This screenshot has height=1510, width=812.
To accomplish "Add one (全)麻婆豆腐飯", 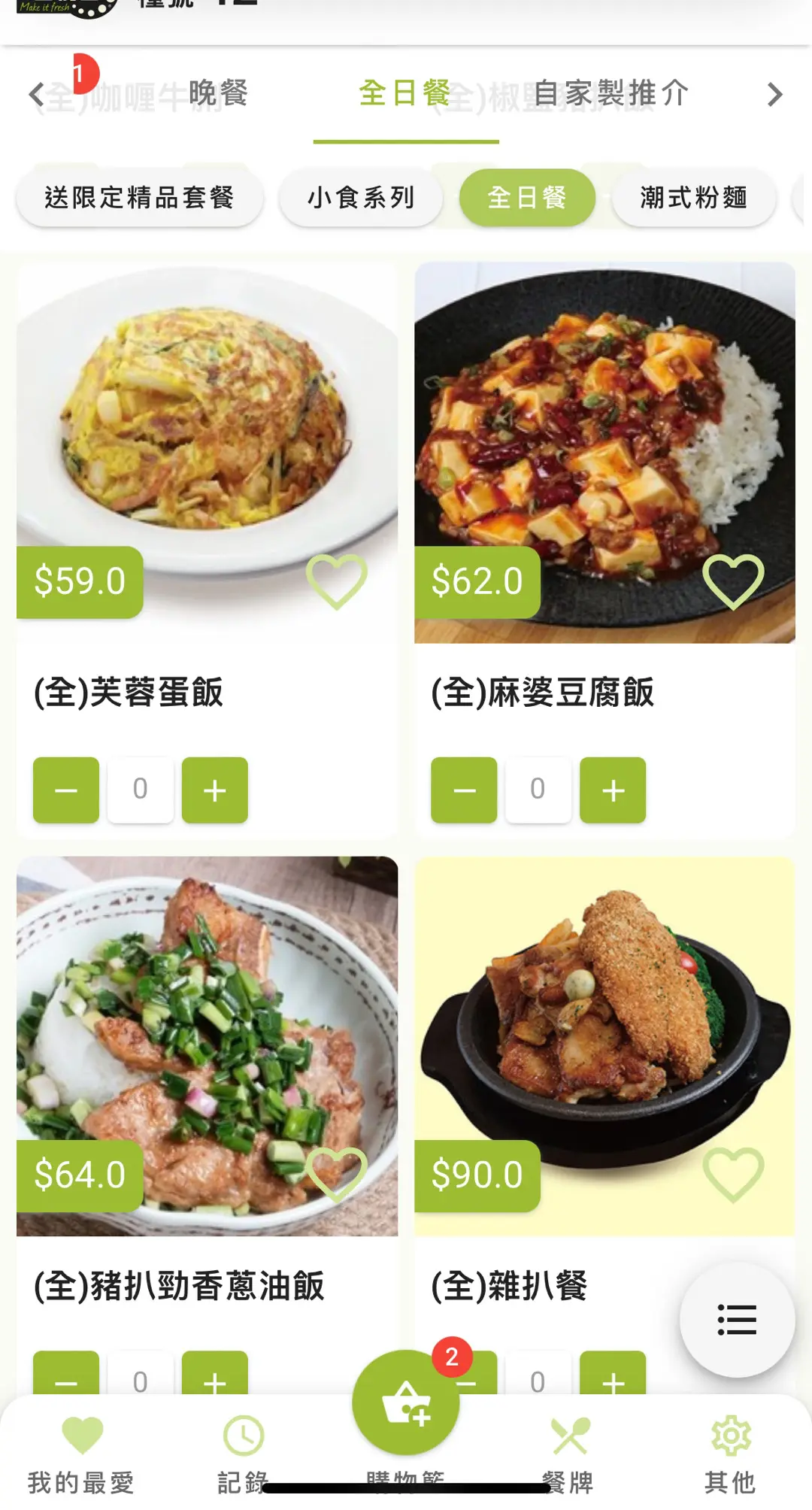I will 613,790.
